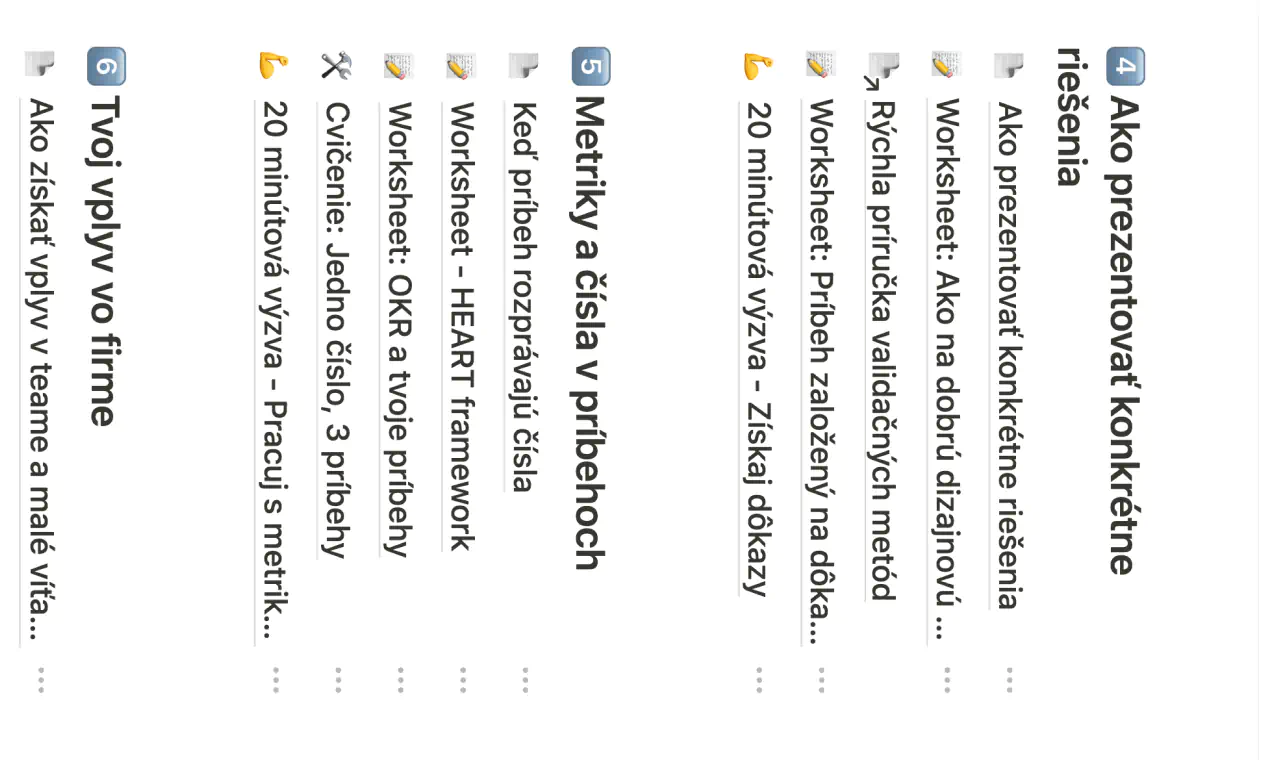Show options dots for Worksheet - HEART framework
1268x760 pixels.
(x=462, y=680)
